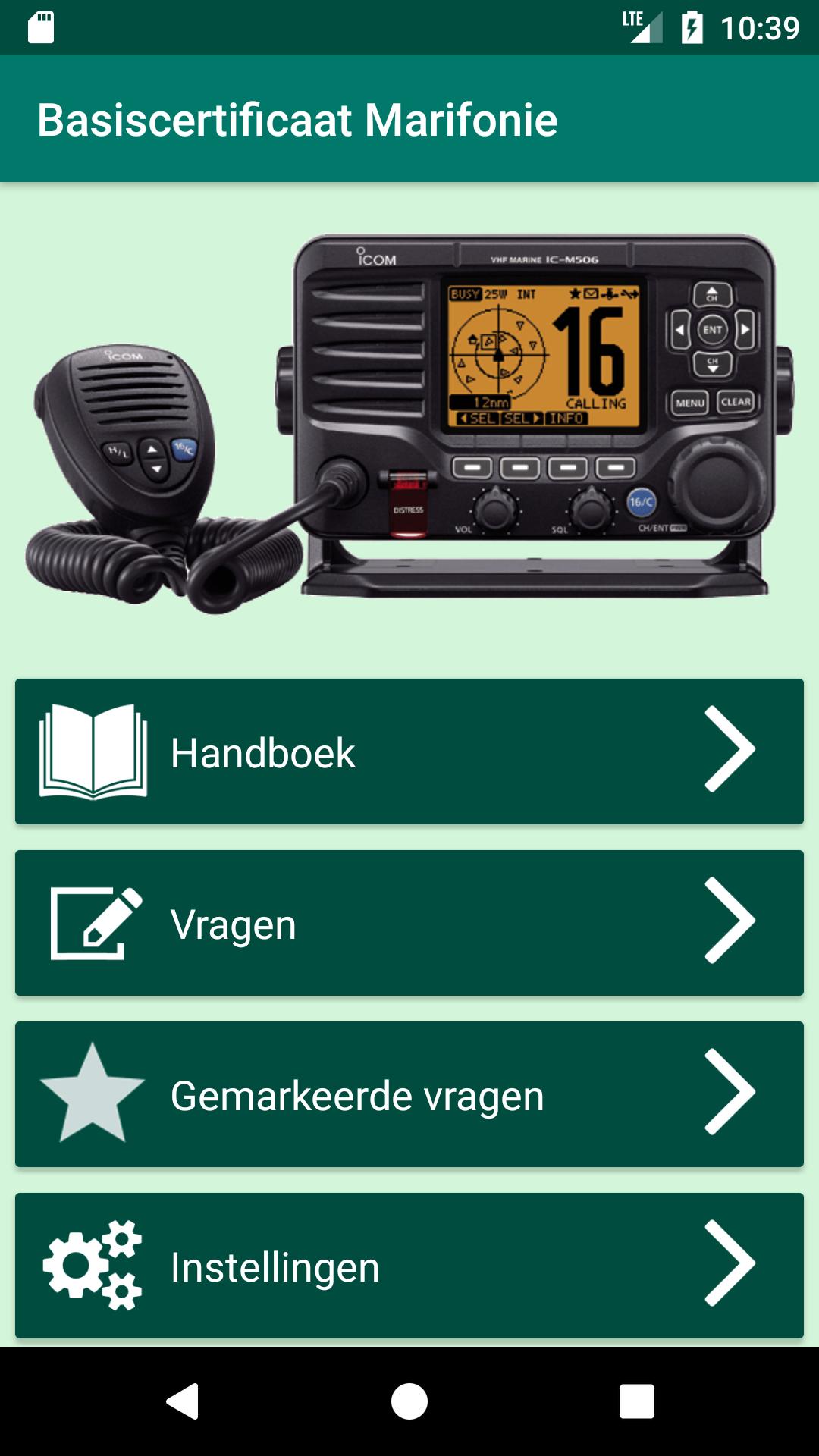The image size is (819, 1456).
Task: Open the Handboek section
Action: [409, 752]
